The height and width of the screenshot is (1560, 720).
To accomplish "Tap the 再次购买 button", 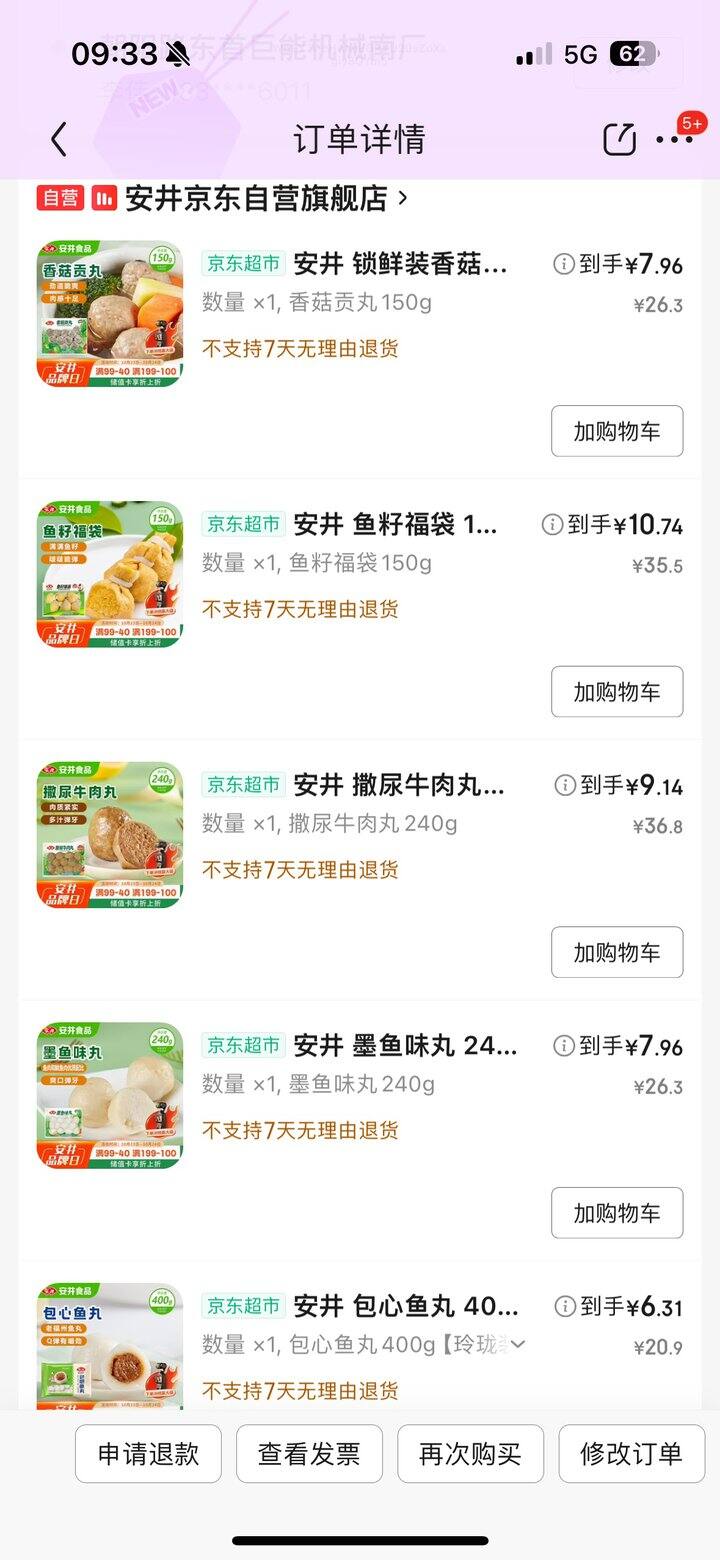I will click(x=470, y=1454).
